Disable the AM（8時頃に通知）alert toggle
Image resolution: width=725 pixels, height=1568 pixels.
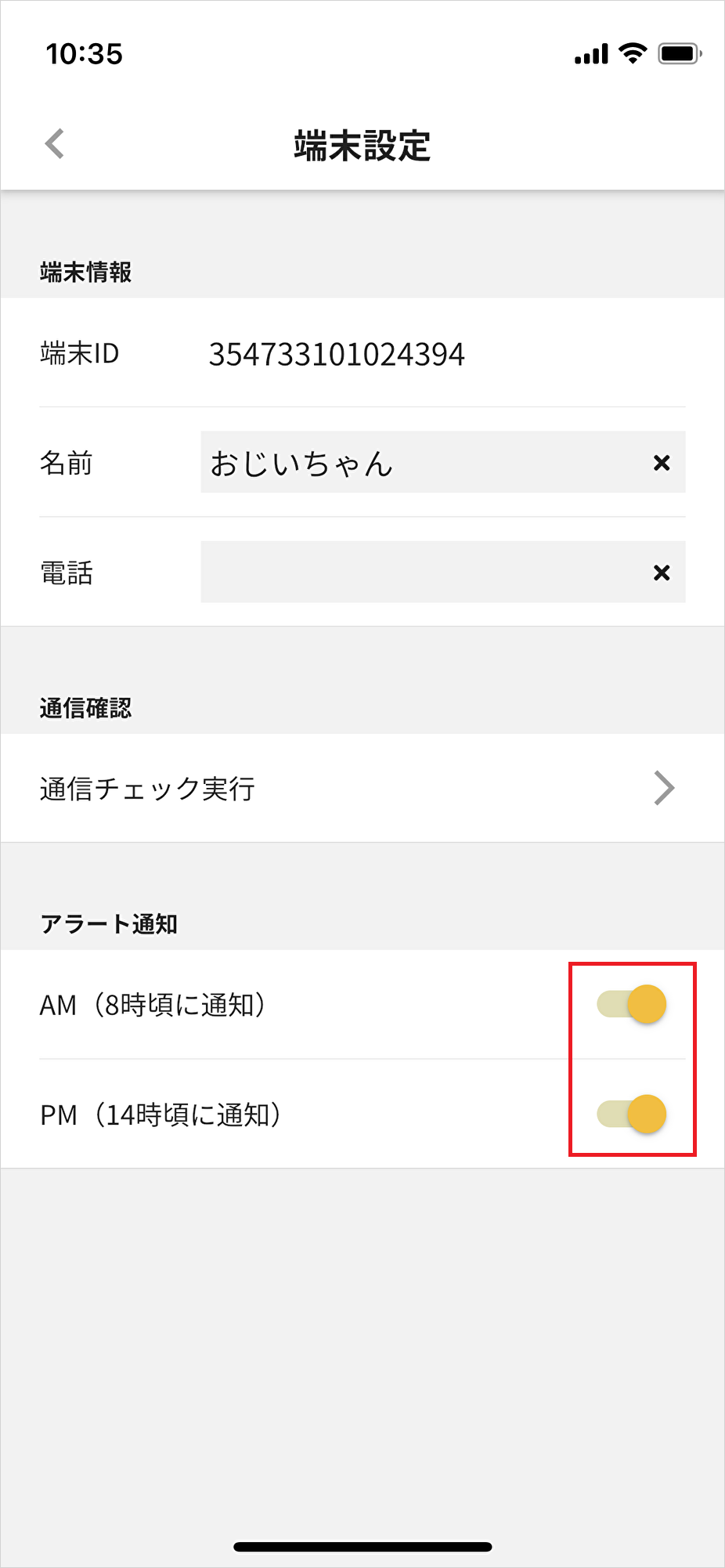pyautogui.click(x=631, y=1005)
